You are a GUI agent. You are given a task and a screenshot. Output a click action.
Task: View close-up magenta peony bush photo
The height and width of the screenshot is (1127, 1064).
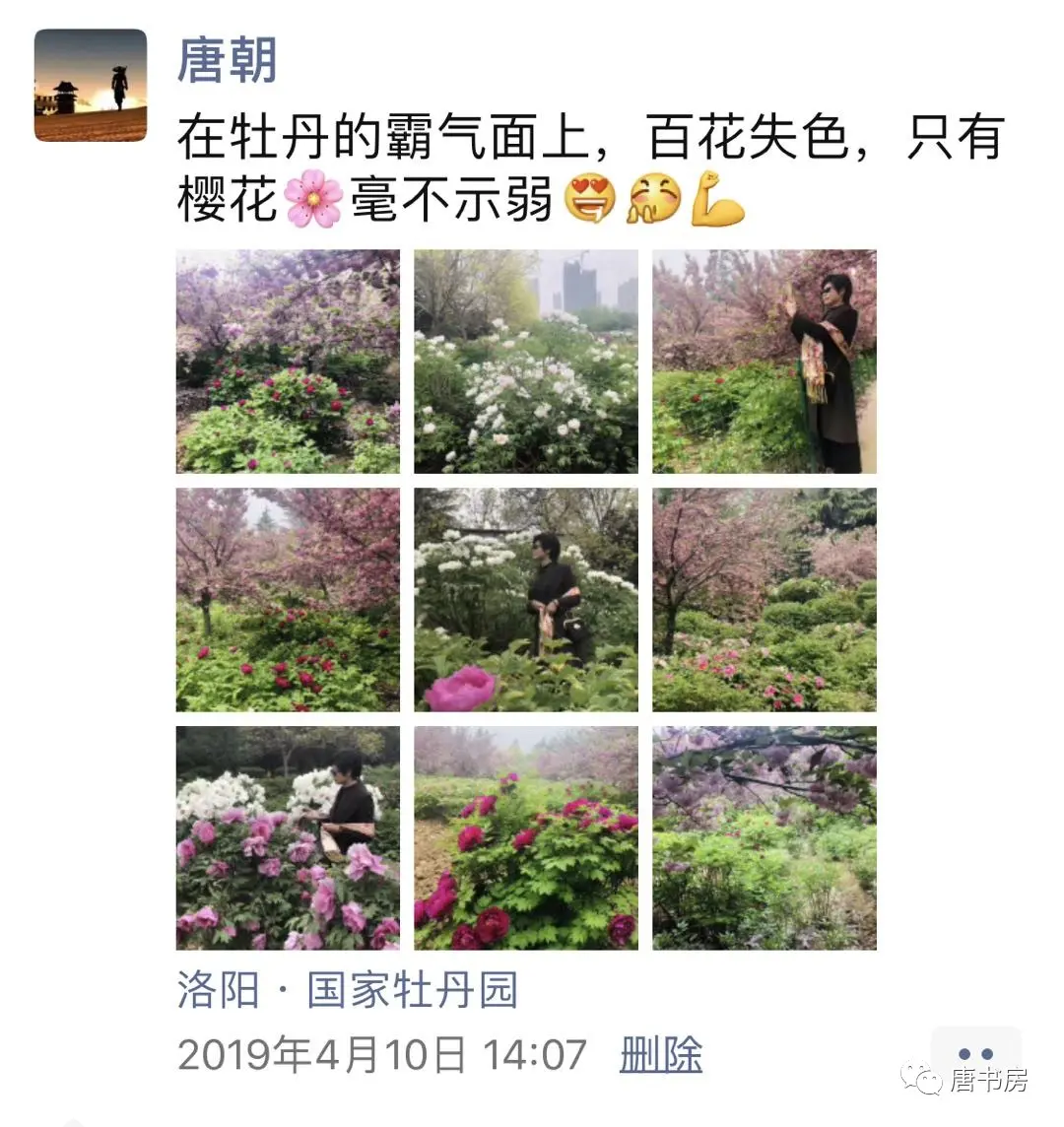526,838
